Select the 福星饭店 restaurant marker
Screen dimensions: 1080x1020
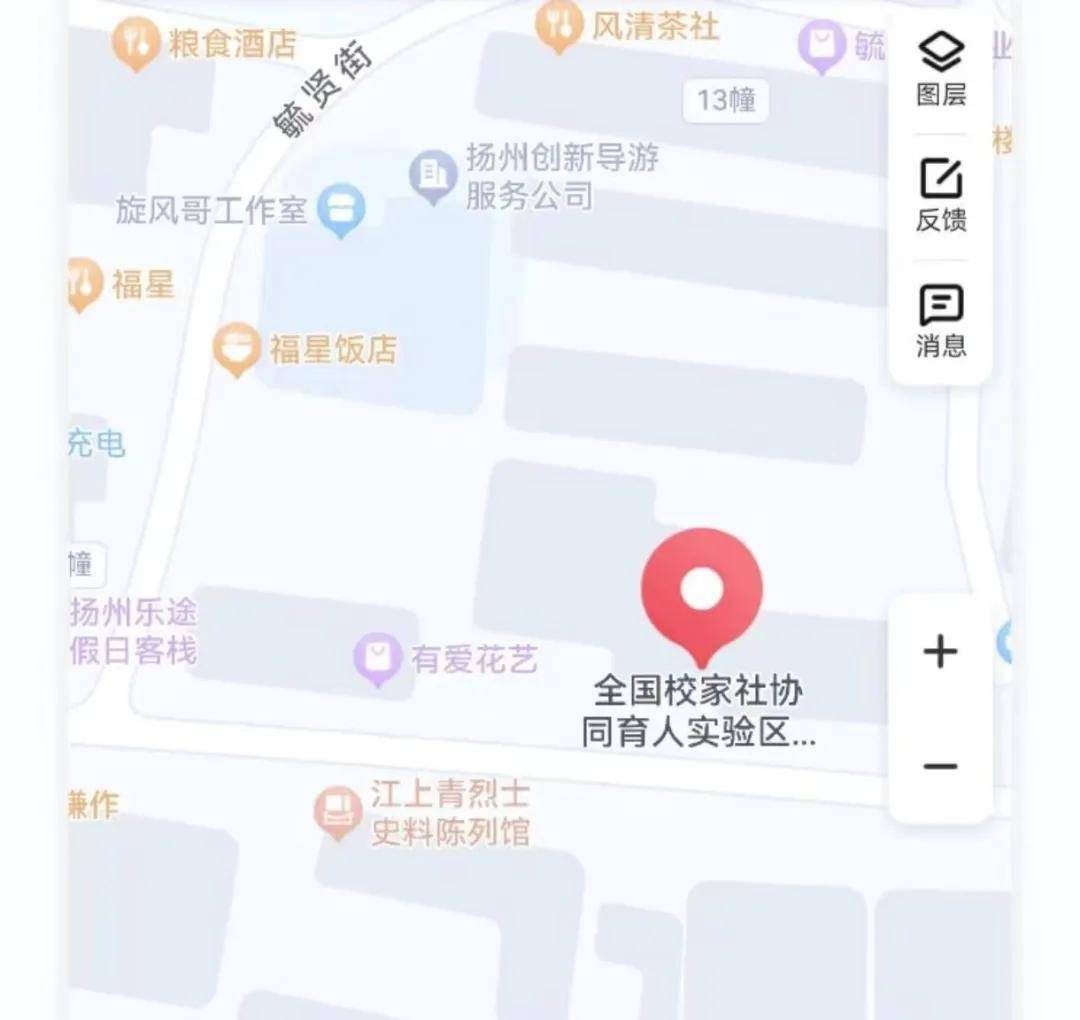click(x=237, y=349)
